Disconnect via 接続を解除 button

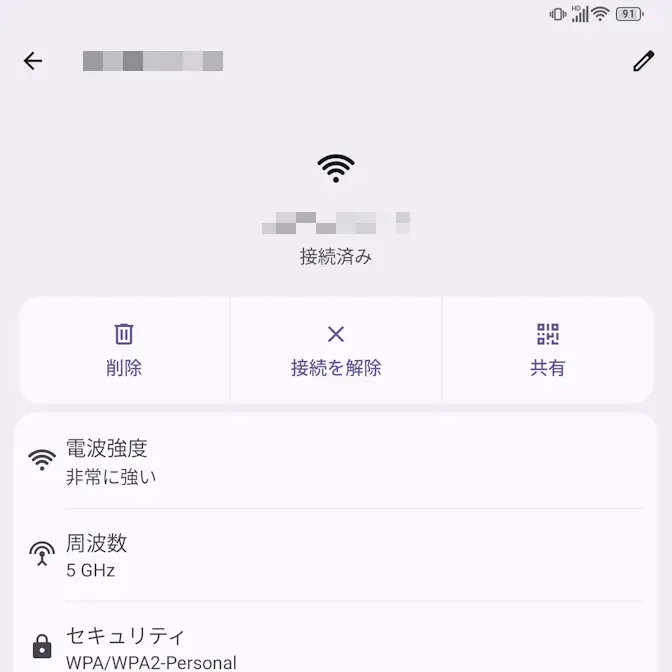(x=336, y=350)
